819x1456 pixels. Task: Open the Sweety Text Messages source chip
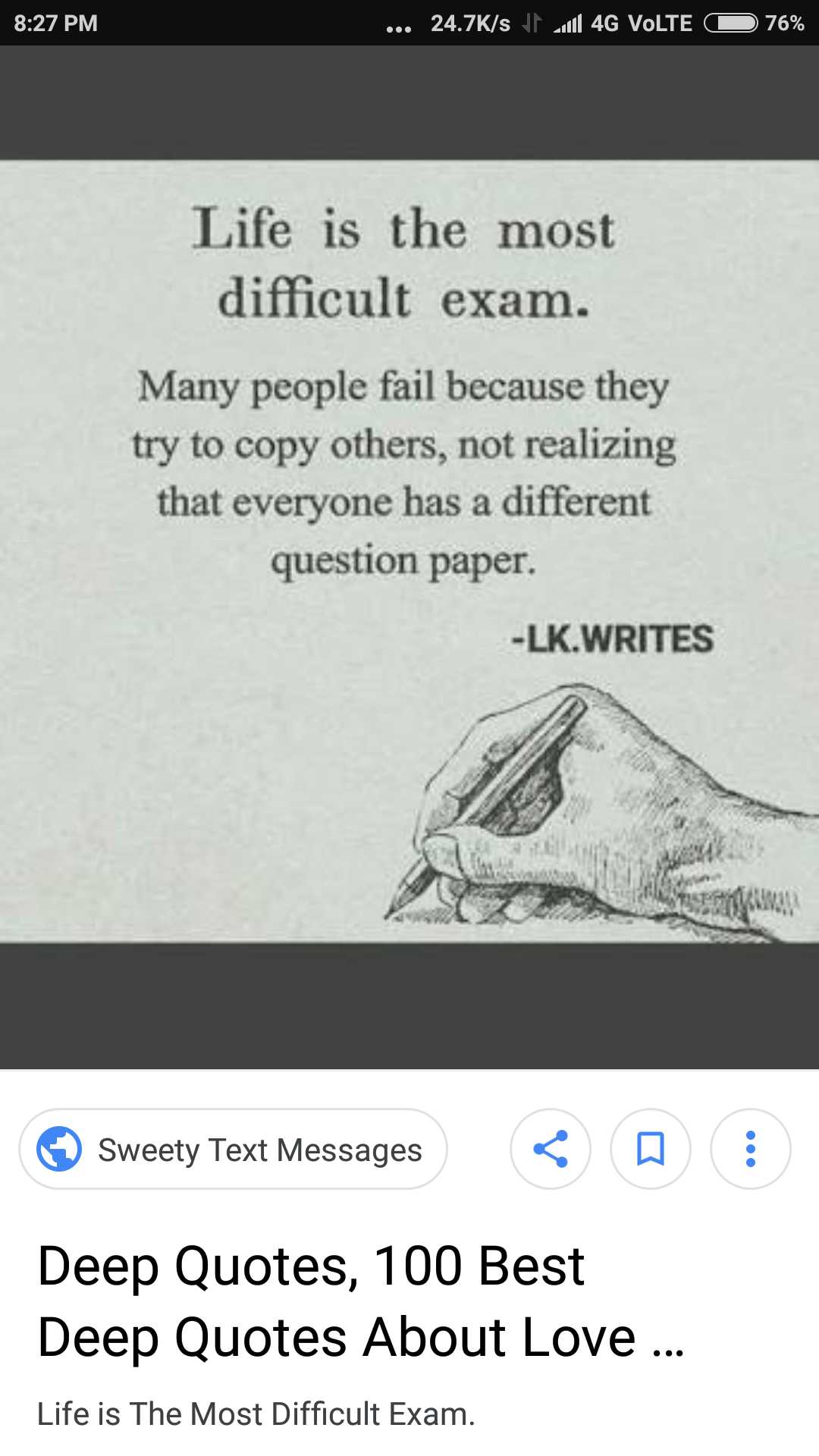(233, 1150)
